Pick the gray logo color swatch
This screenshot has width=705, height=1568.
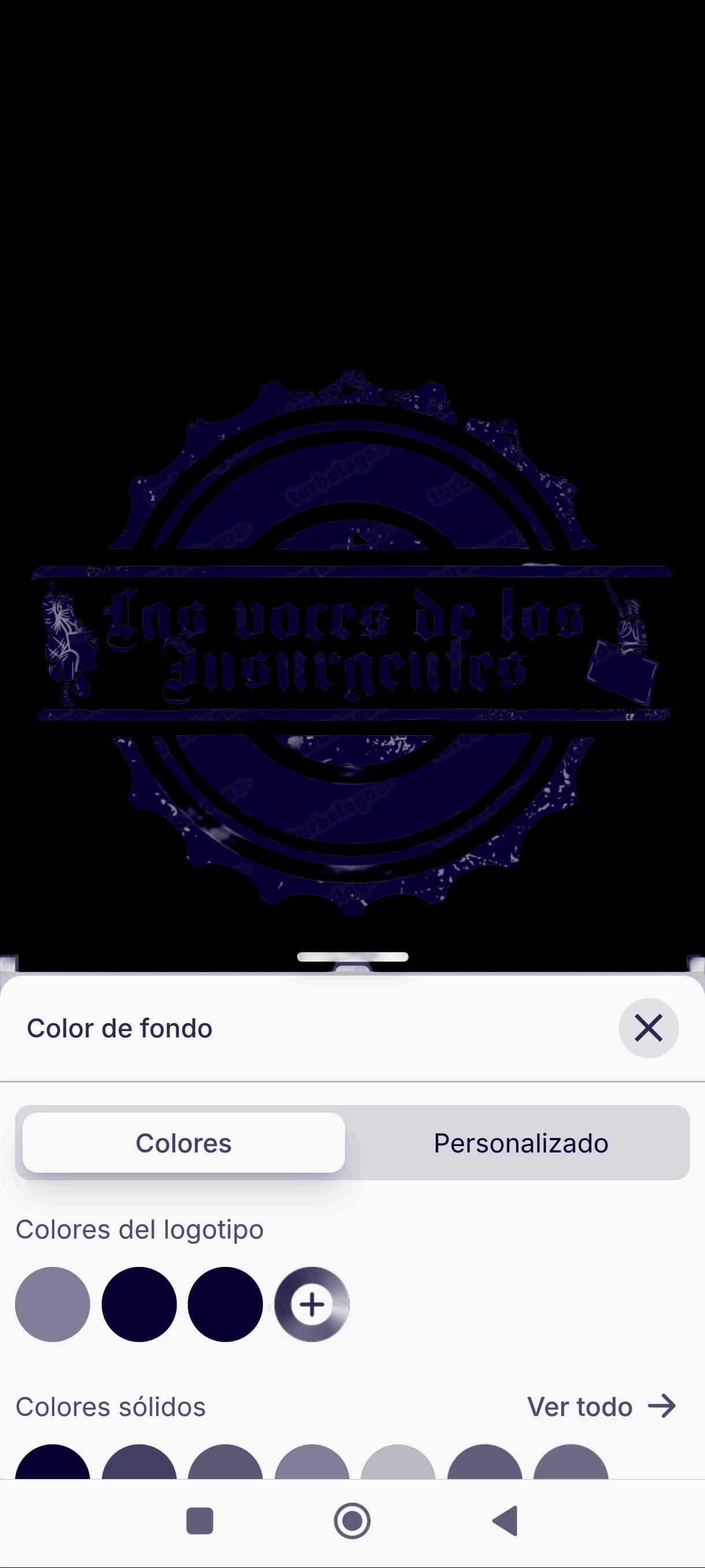pyautogui.click(x=53, y=1304)
